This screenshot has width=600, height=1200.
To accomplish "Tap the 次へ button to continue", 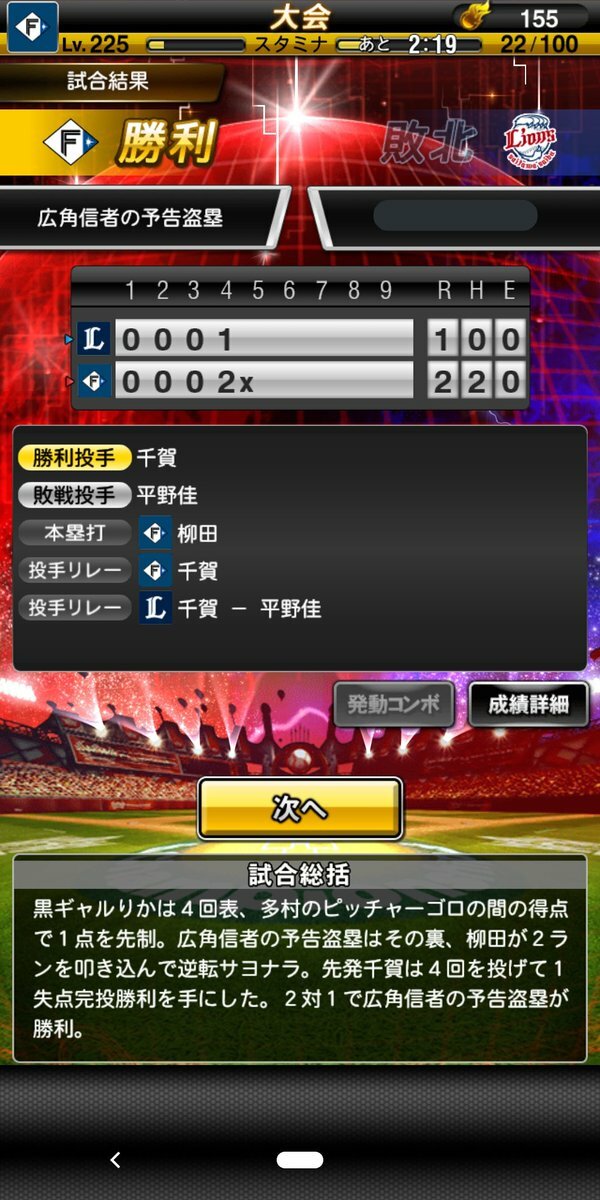I will (x=300, y=808).
